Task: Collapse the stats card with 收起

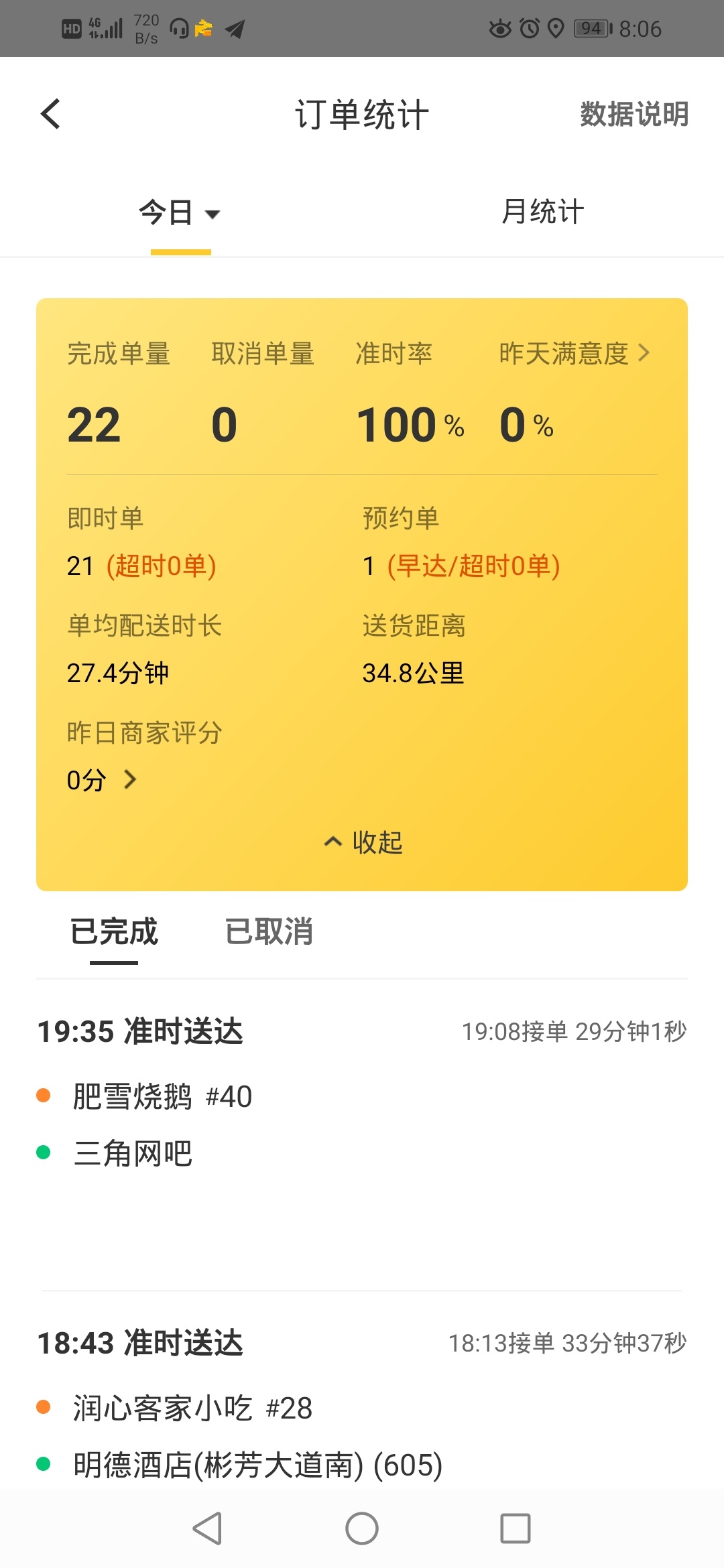Action: (x=363, y=842)
